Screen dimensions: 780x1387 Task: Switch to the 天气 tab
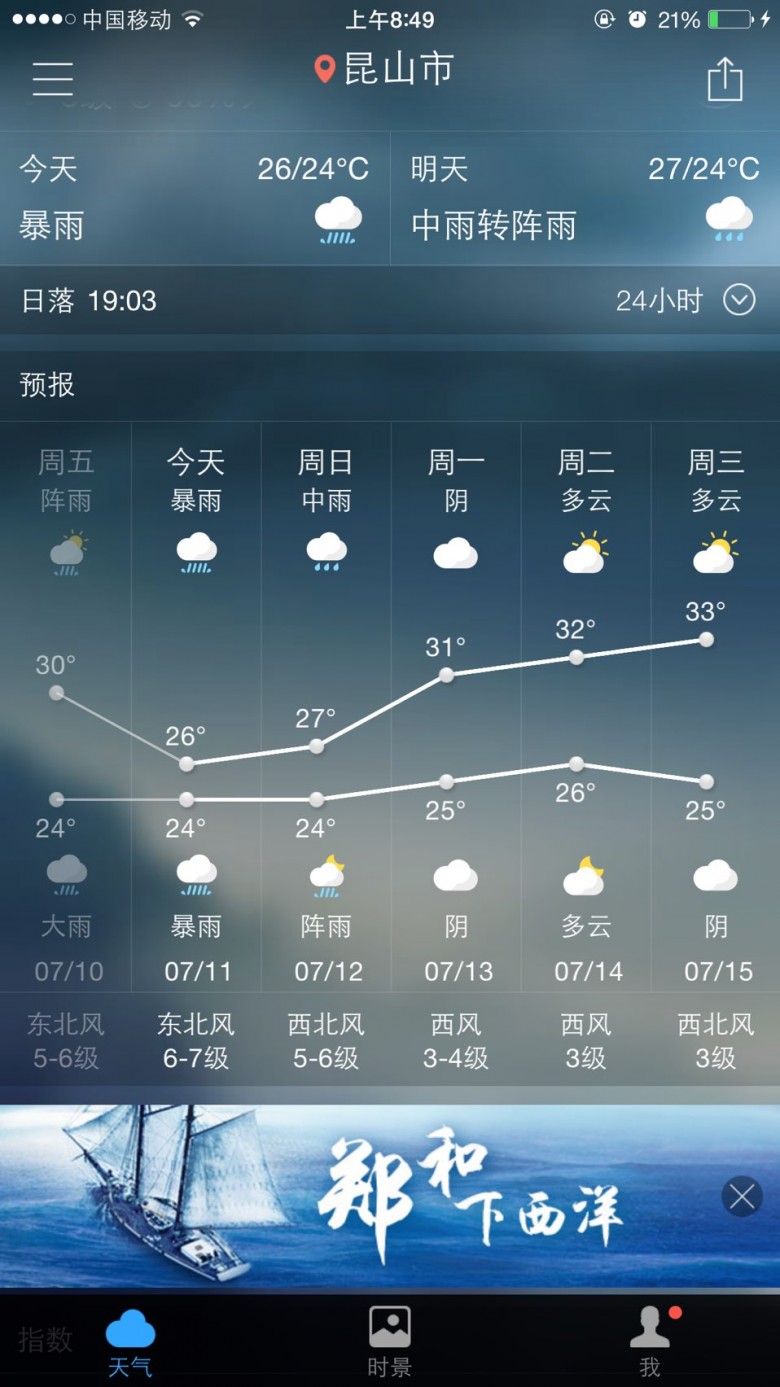click(x=130, y=1343)
